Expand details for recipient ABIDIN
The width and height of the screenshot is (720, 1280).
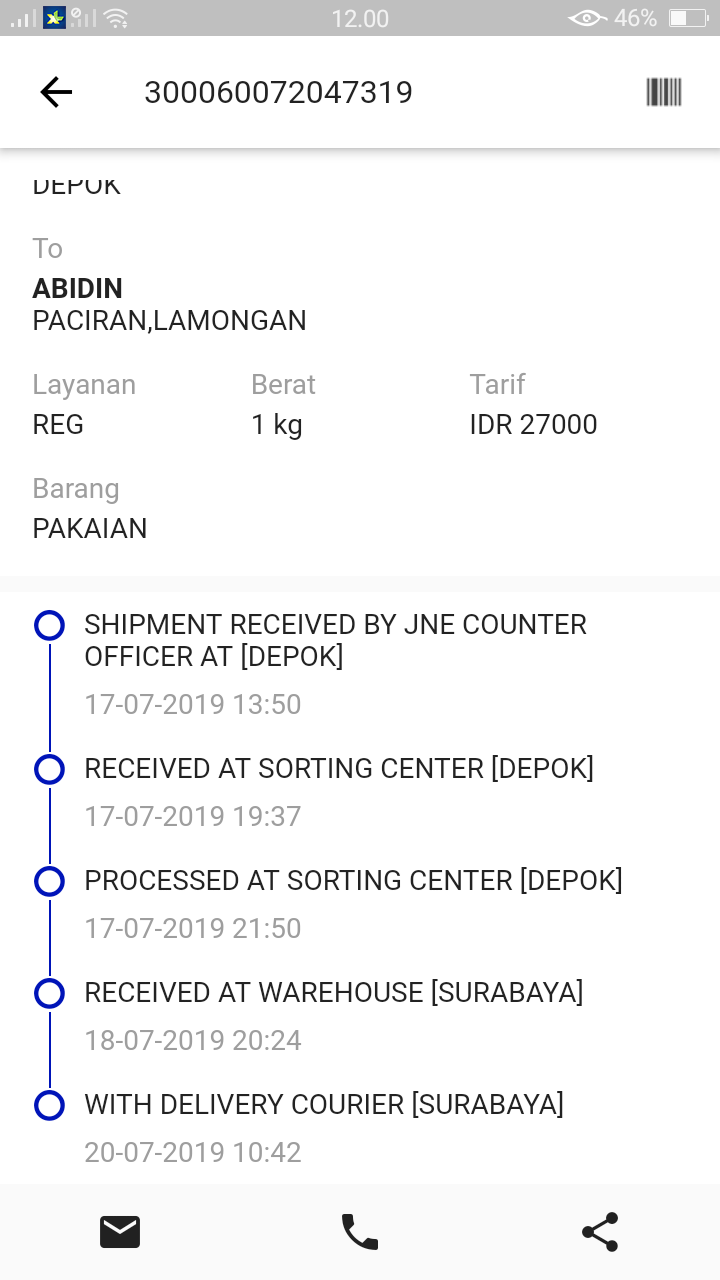point(78,288)
